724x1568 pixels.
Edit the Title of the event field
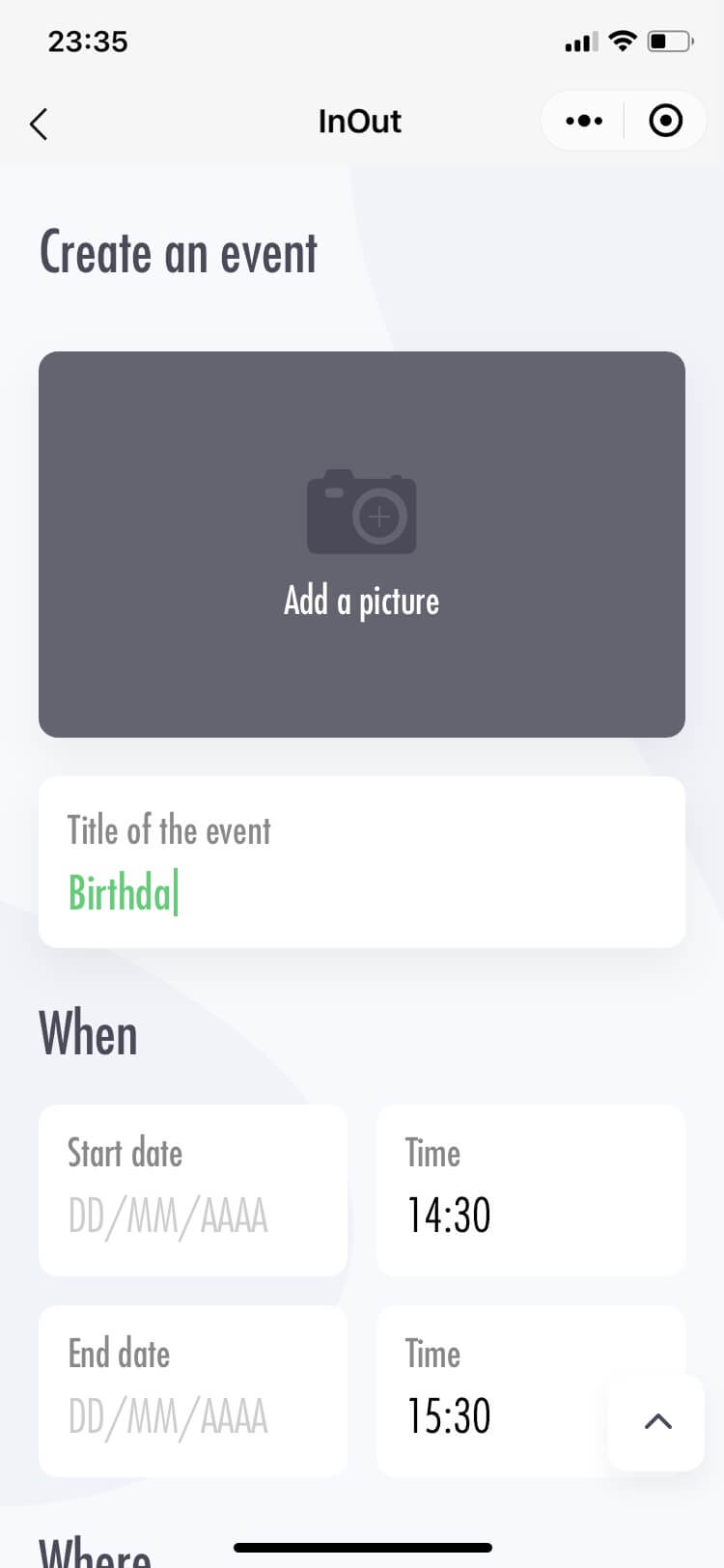pos(362,862)
